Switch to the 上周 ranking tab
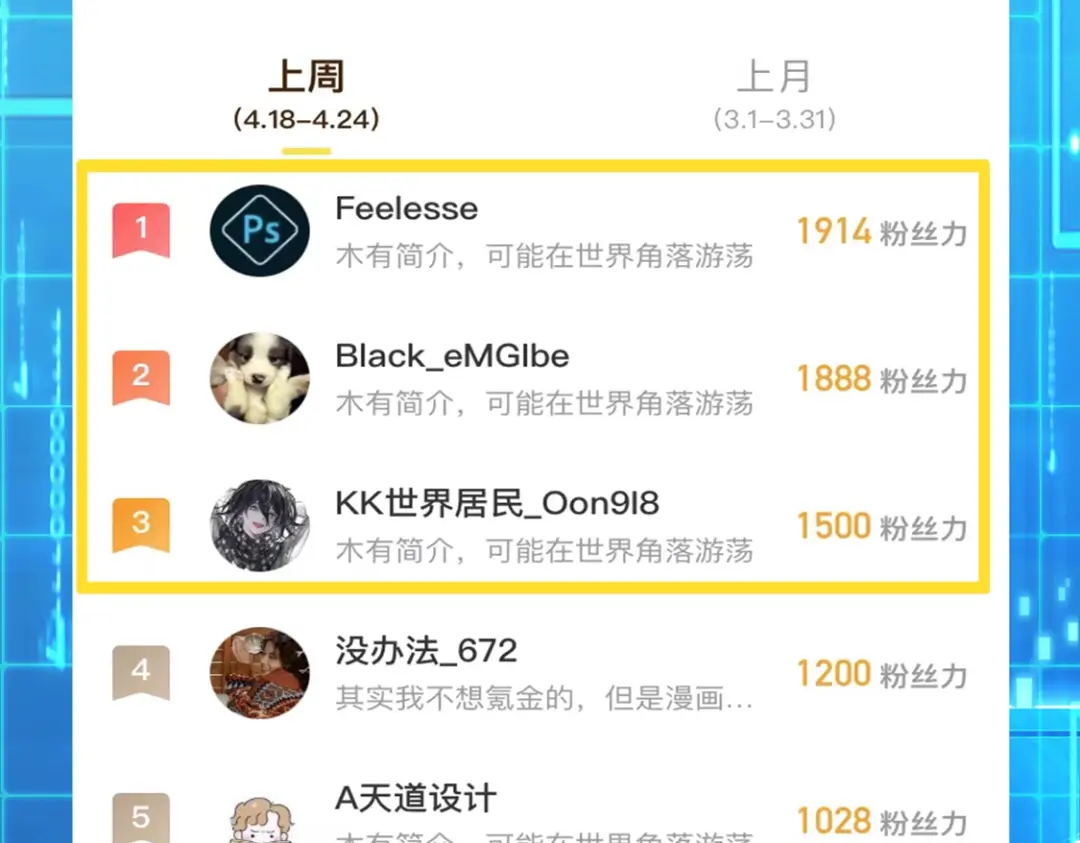Viewport: 1080px width, 843px height. [306, 96]
